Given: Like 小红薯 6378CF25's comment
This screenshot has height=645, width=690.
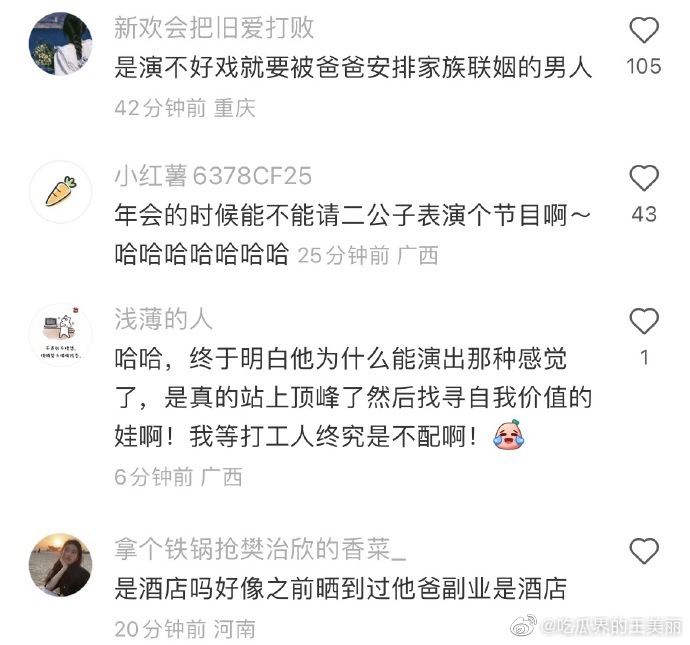Looking at the screenshot, I should click(x=644, y=179).
